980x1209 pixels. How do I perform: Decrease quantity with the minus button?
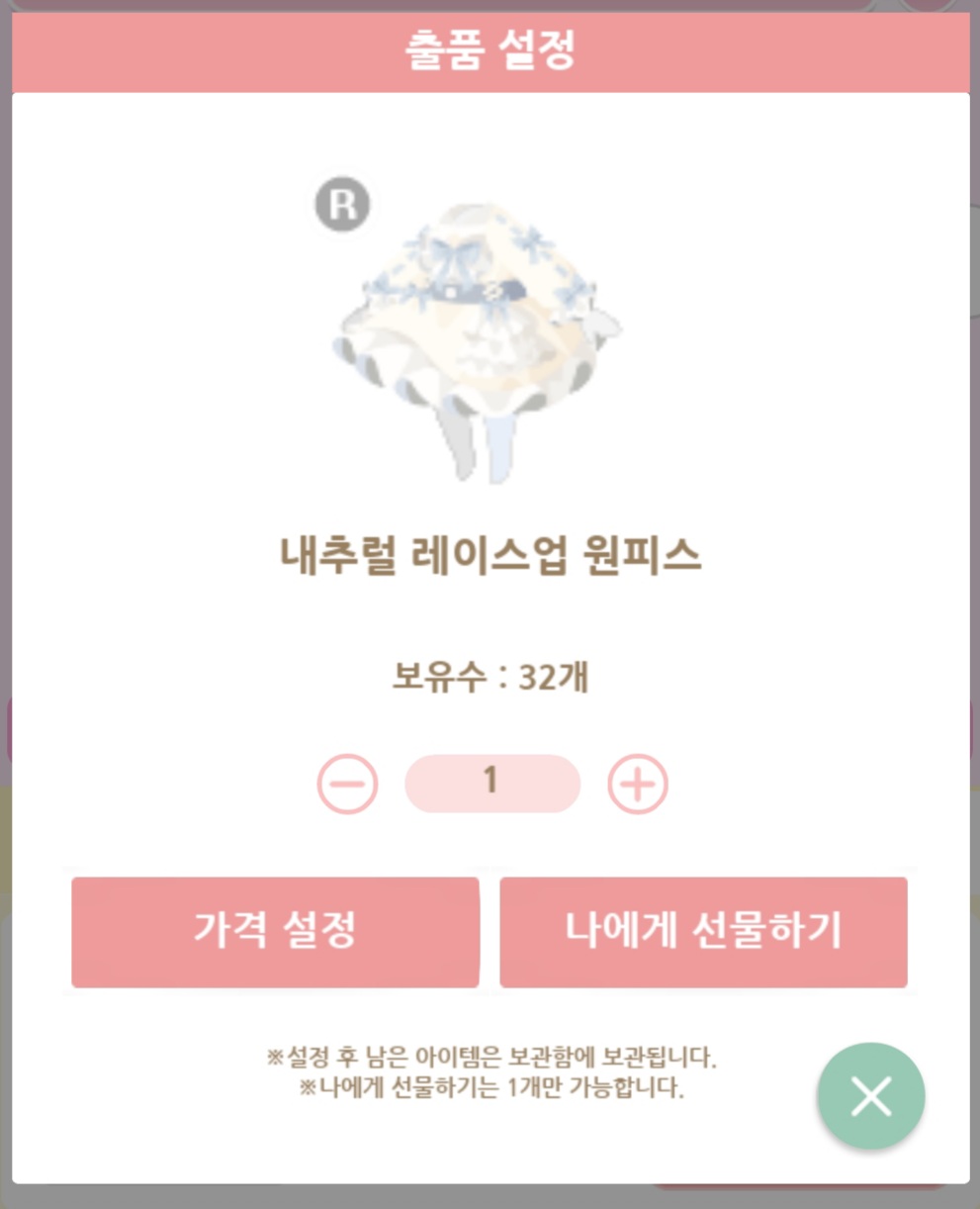(347, 784)
